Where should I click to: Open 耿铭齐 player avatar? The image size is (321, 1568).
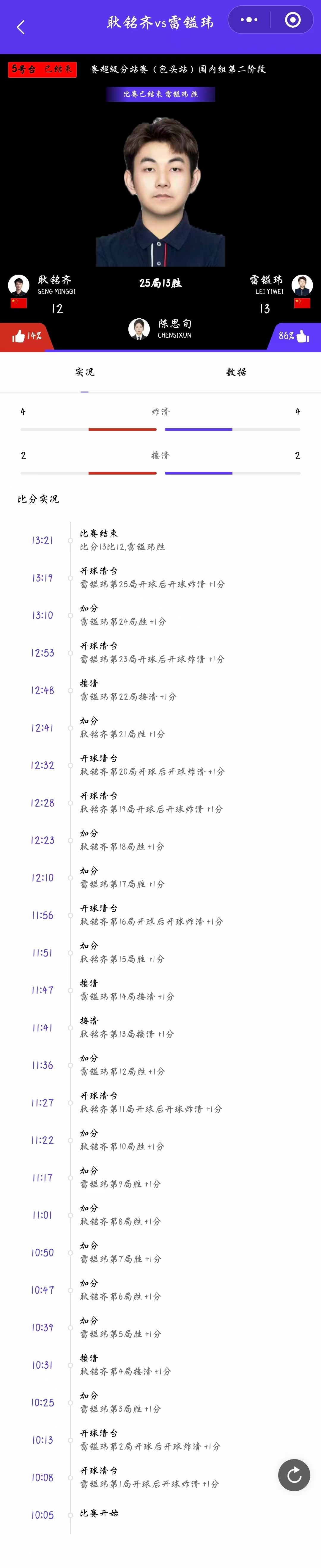pos(19,284)
